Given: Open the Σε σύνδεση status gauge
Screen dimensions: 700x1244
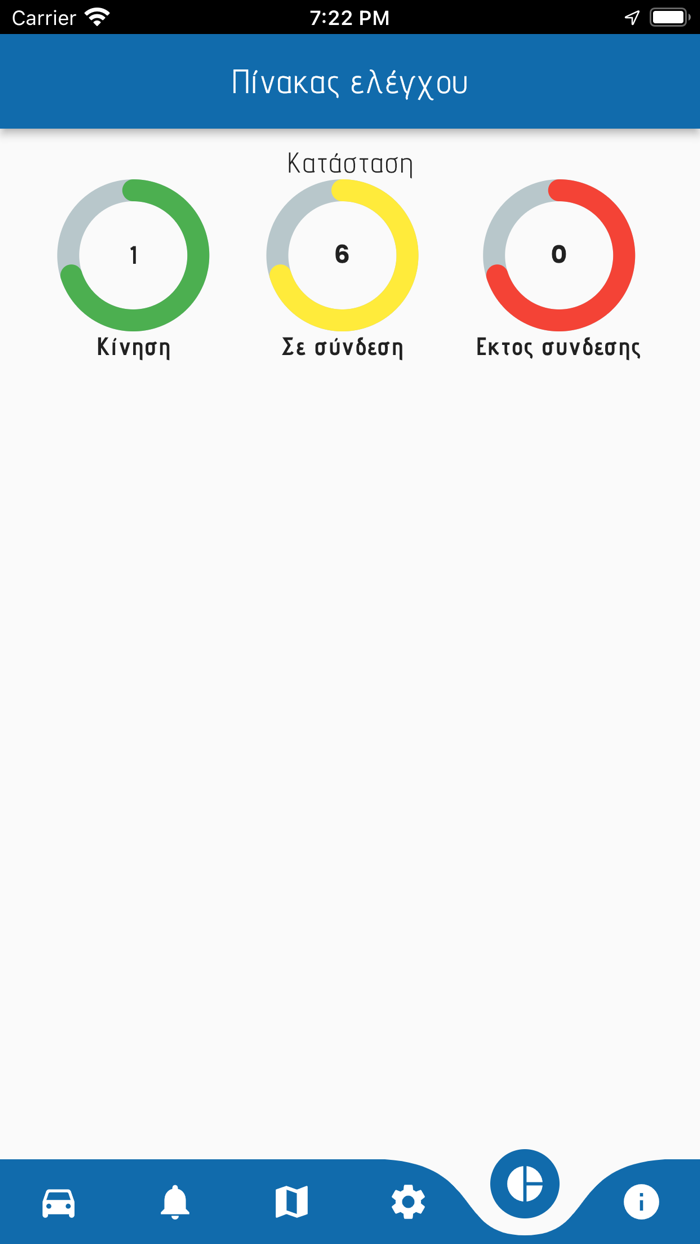Looking at the screenshot, I should 342,256.
